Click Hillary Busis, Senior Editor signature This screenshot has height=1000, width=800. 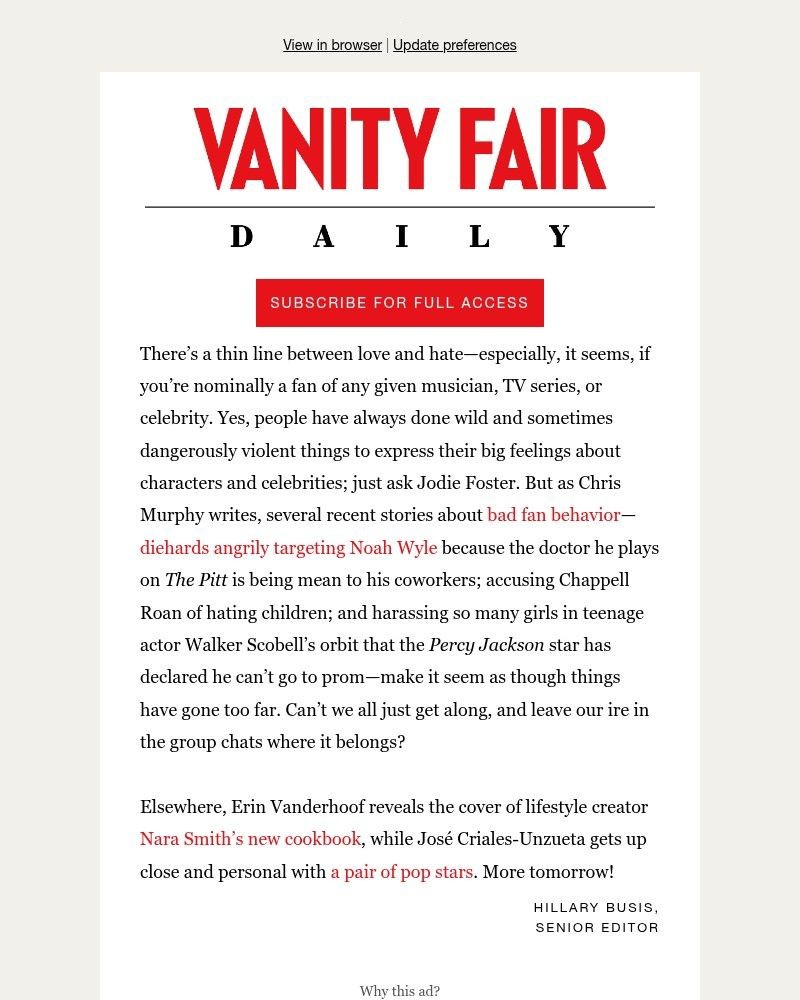pyautogui.click(x=596, y=918)
